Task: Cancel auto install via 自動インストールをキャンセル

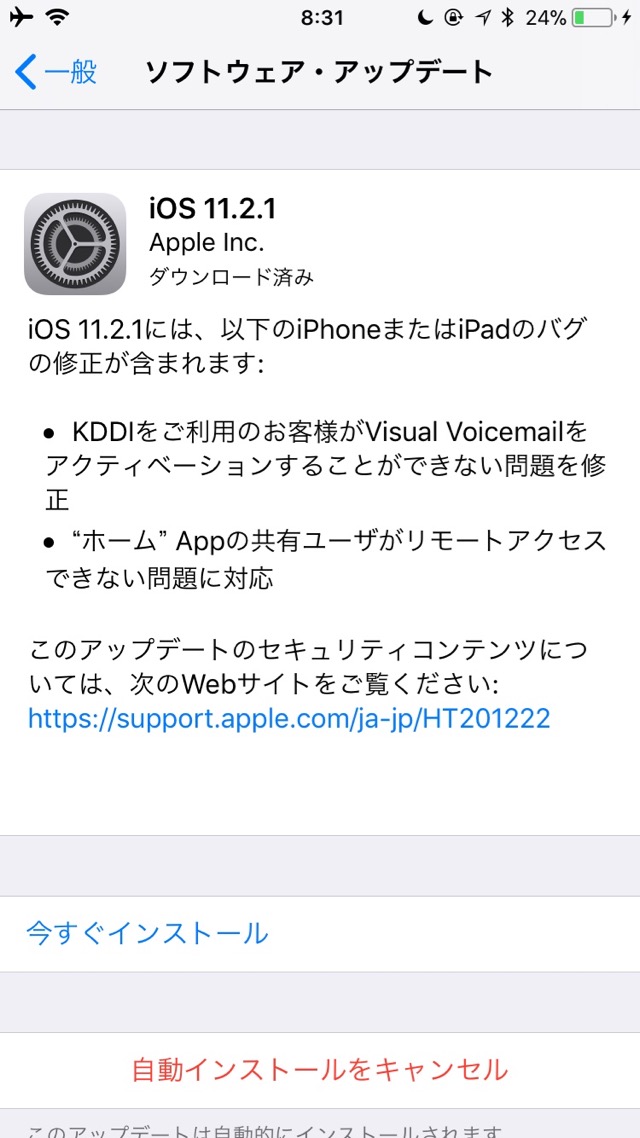Action: pos(320,1069)
